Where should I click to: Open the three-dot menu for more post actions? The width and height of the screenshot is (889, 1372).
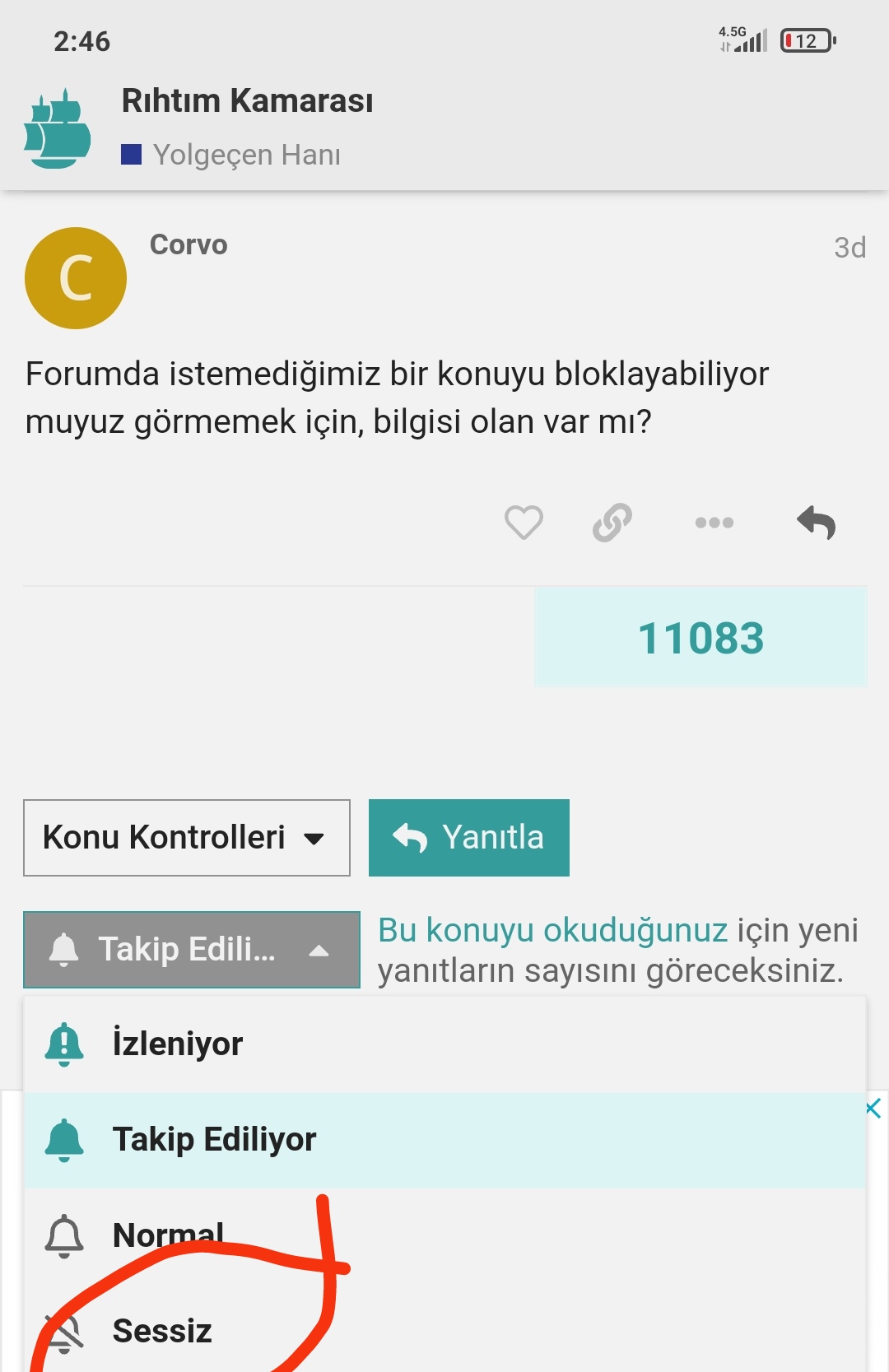714,522
